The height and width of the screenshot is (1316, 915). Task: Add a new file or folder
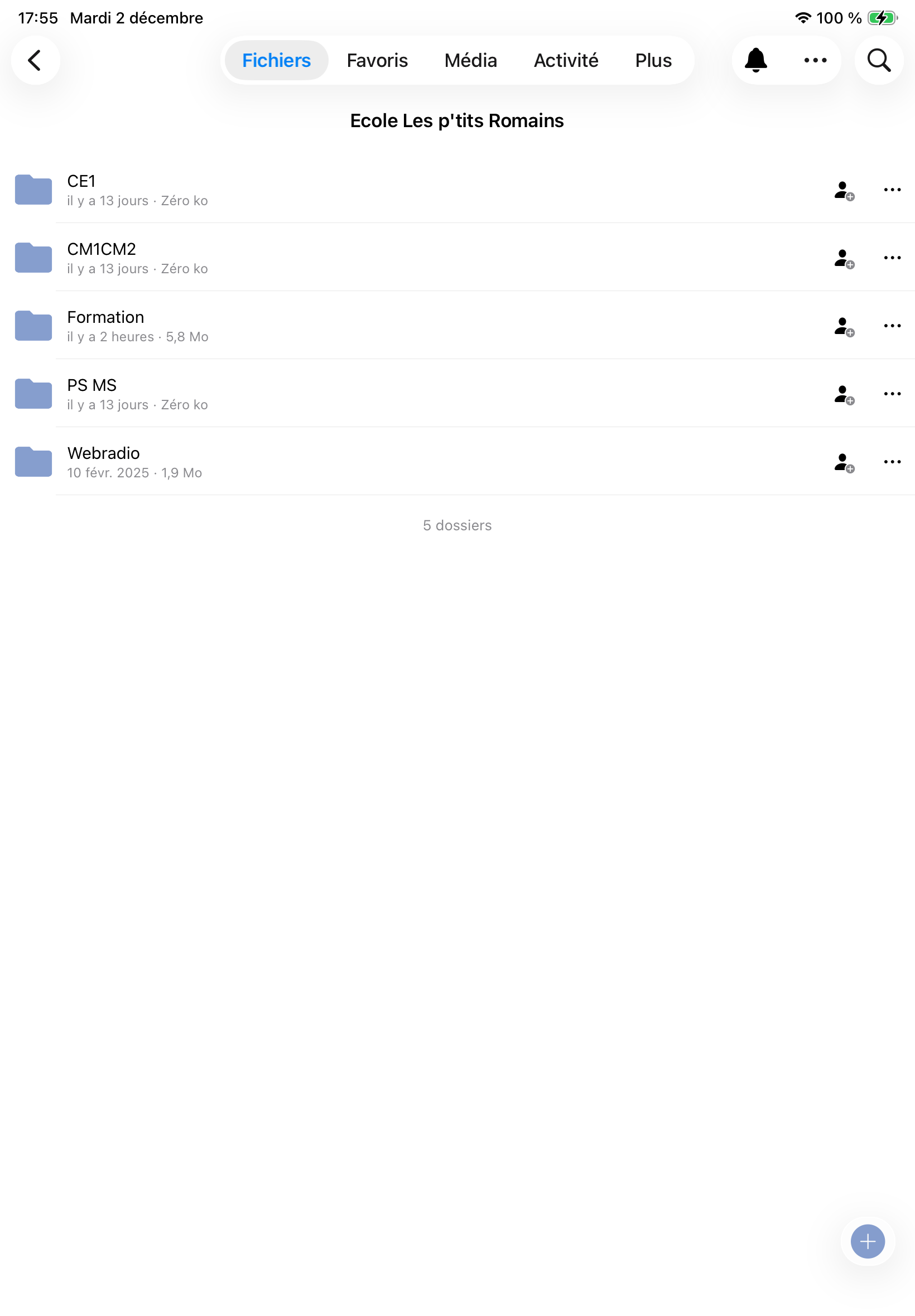coord(867,1241)
